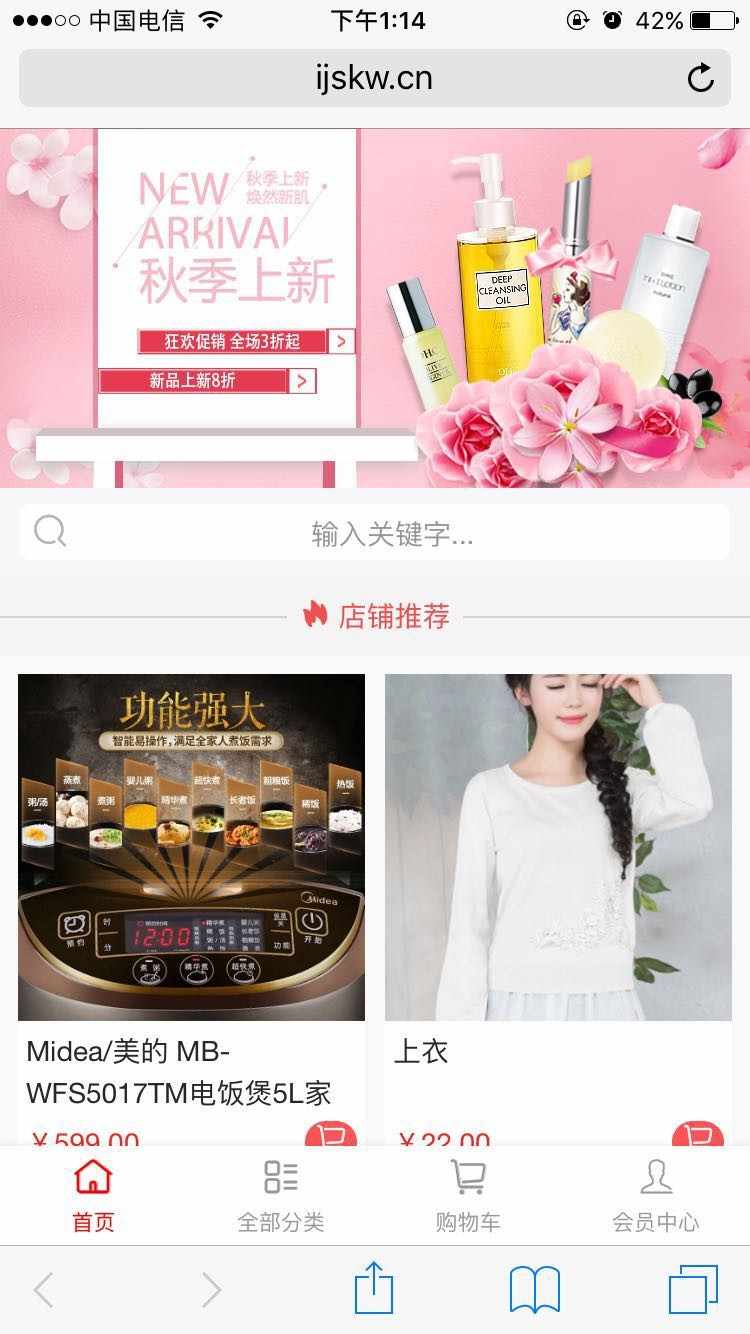
Task: Share this page via Safari share icon
Action: coord(374,1289)
